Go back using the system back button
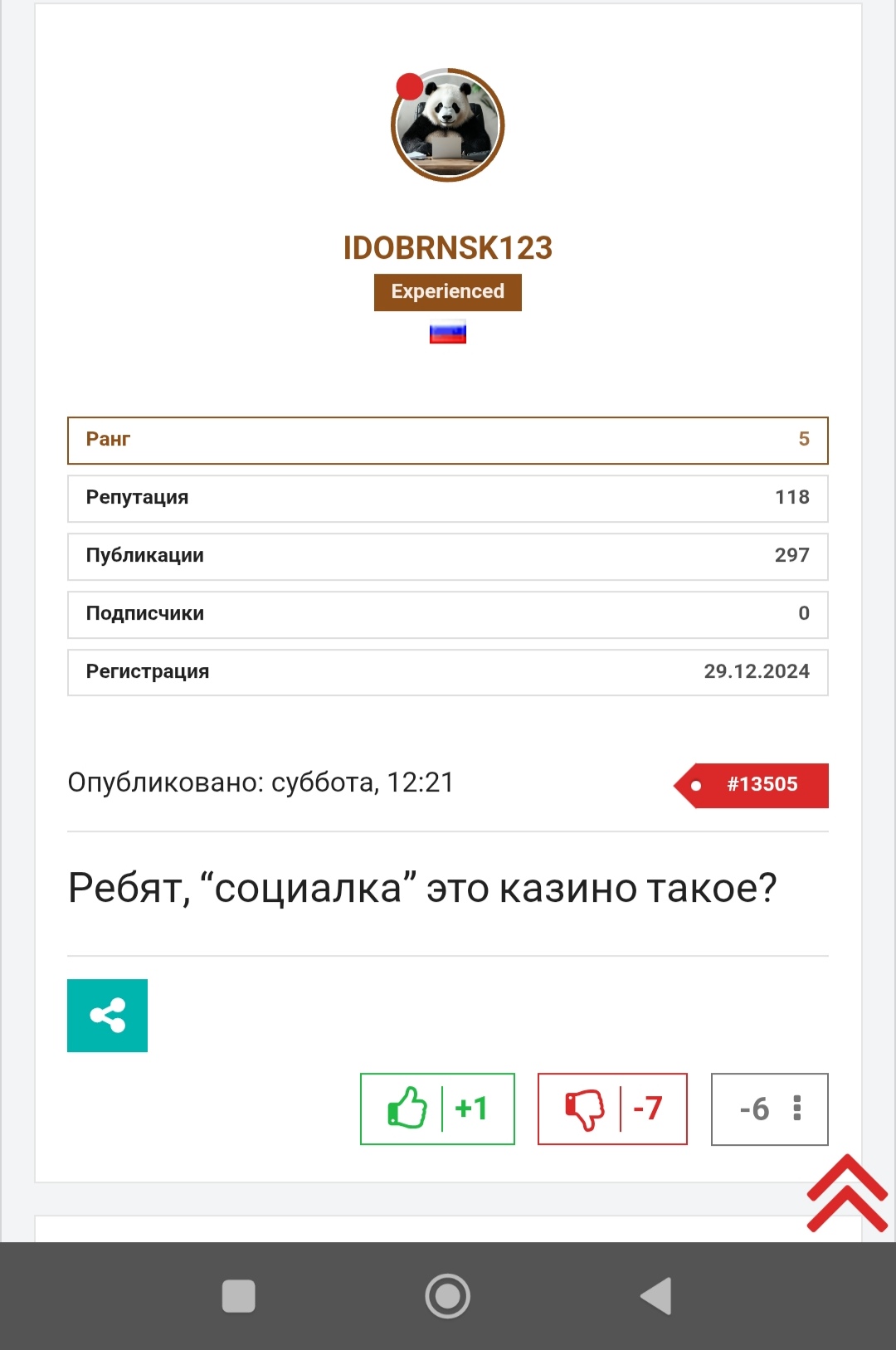This screenshot has width=896, height=1350. (x=656, y=1296)
